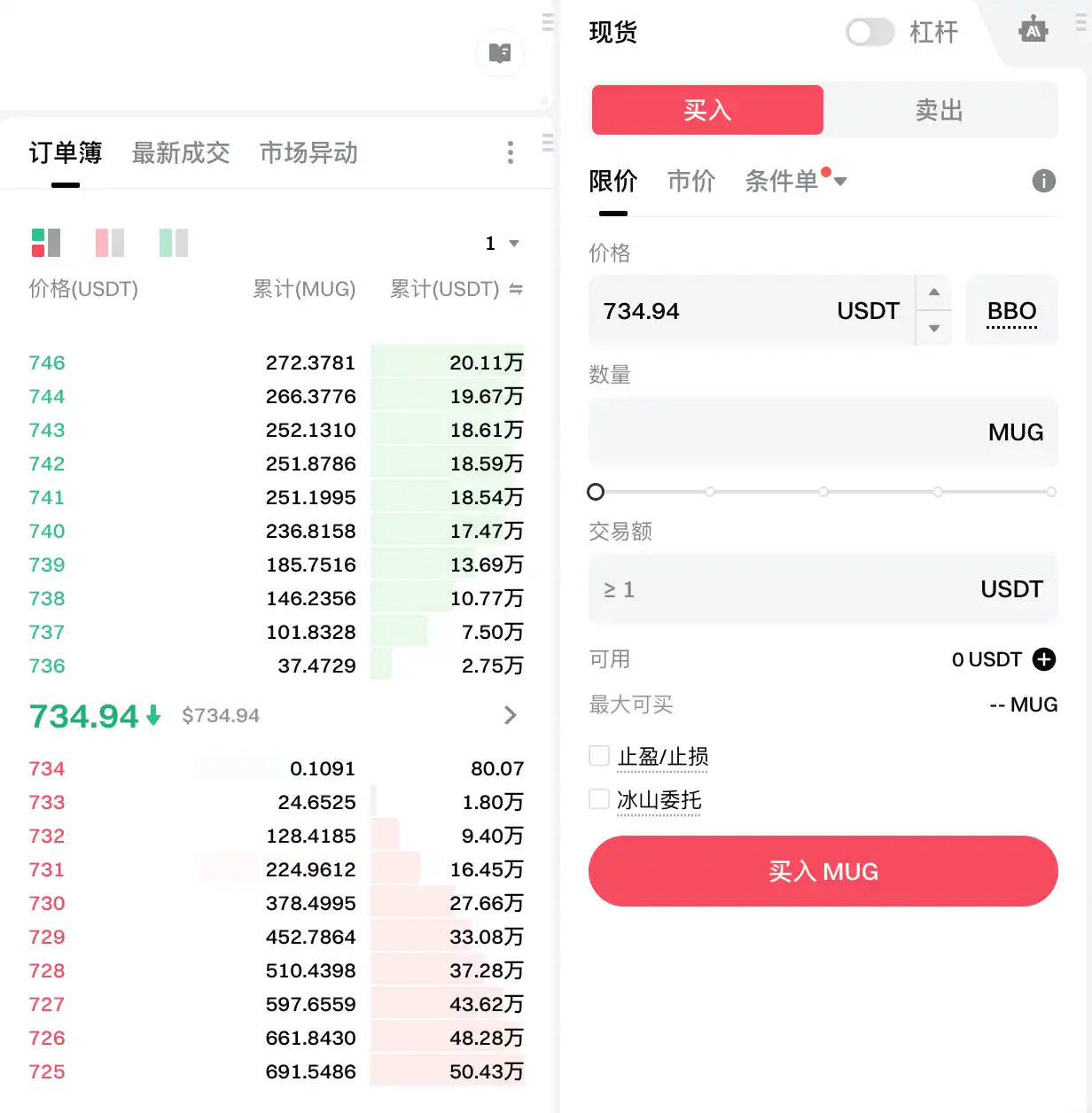Add funds via plus icon beside 0 USDT
1092x1113 pixels.
pyautogui.click(x=1044, y=659)
